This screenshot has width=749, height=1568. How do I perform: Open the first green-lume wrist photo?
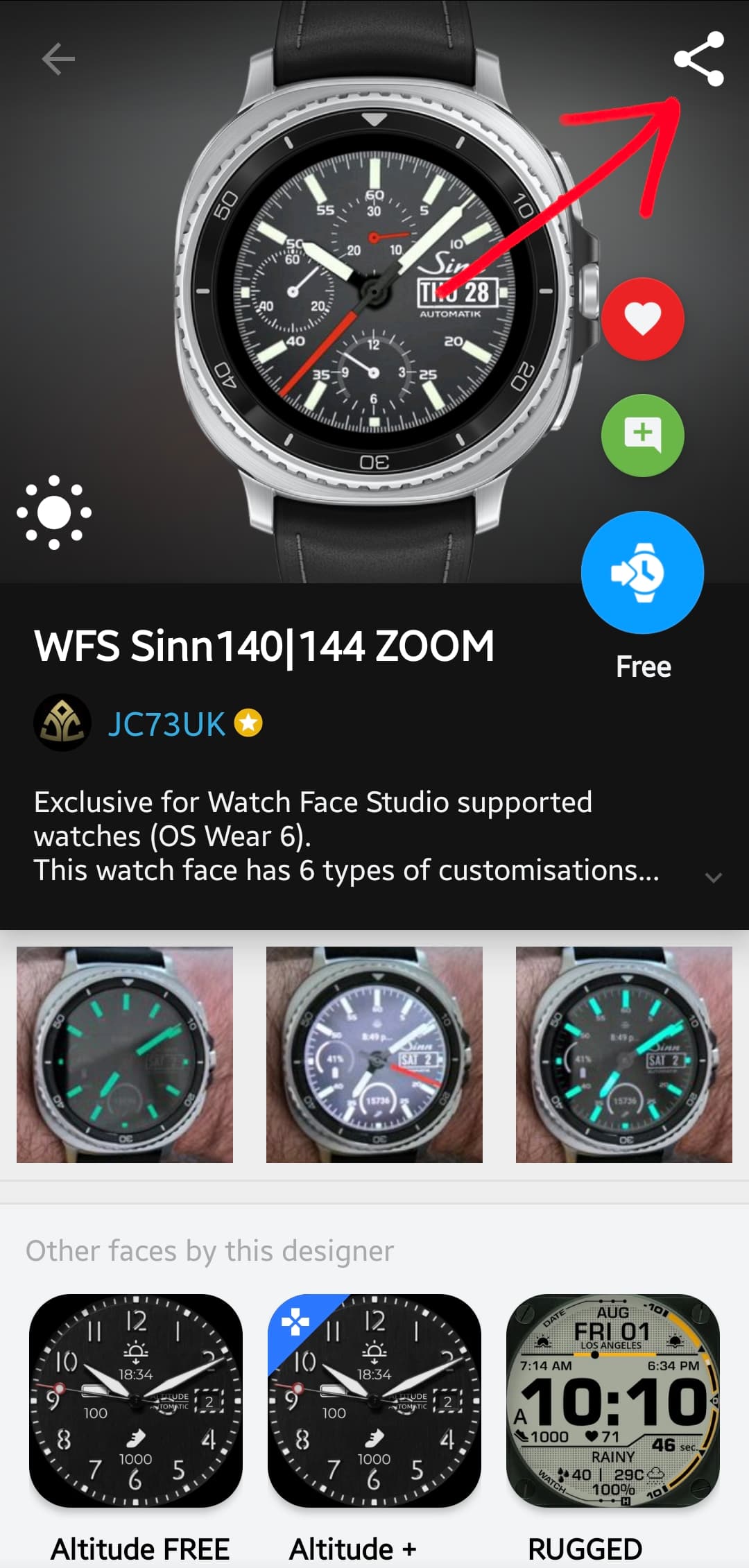tap(125, 1054)
